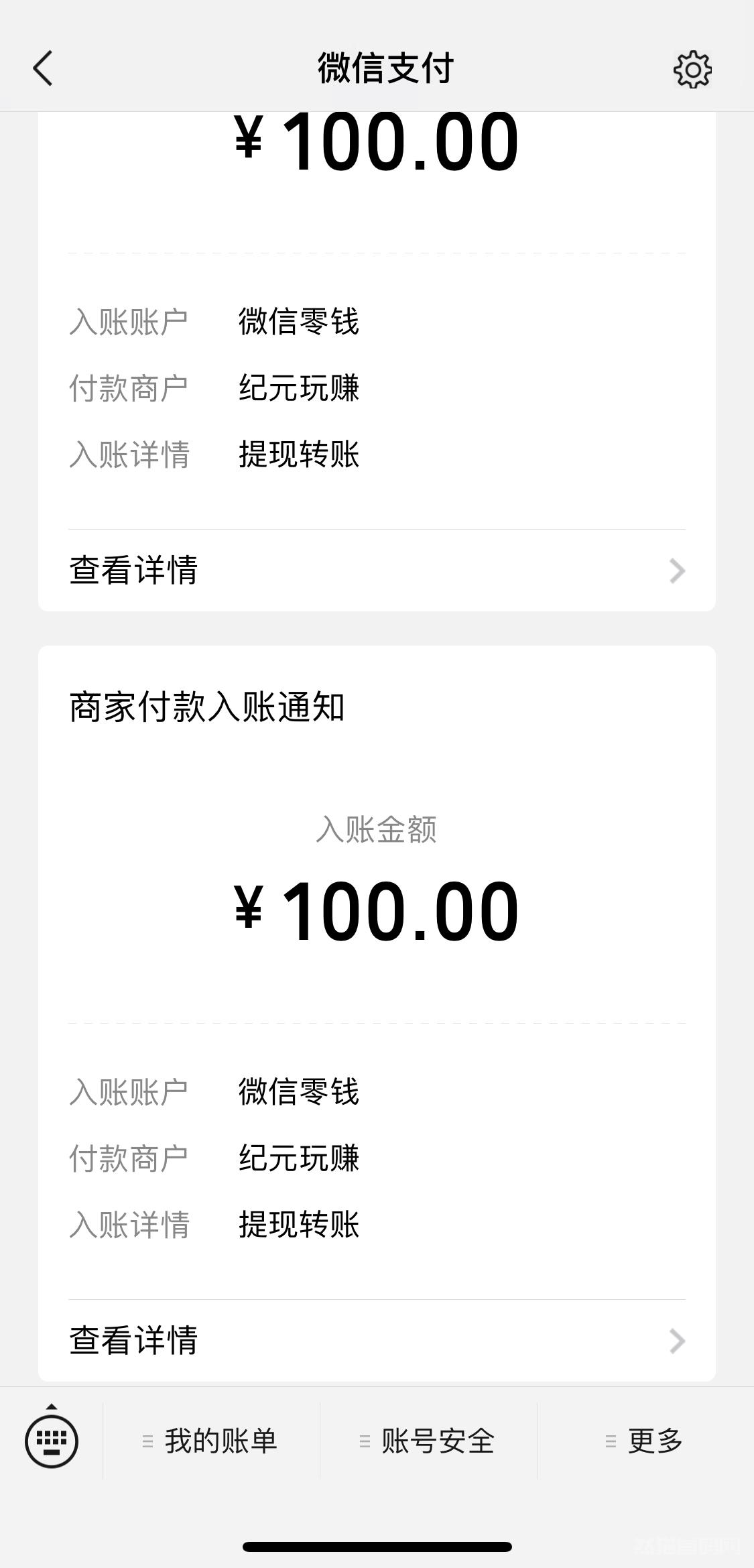Tap the home indicator bar at screen bottom
The height and width of the screenshot is (1568, 754).
(377, 1545)
